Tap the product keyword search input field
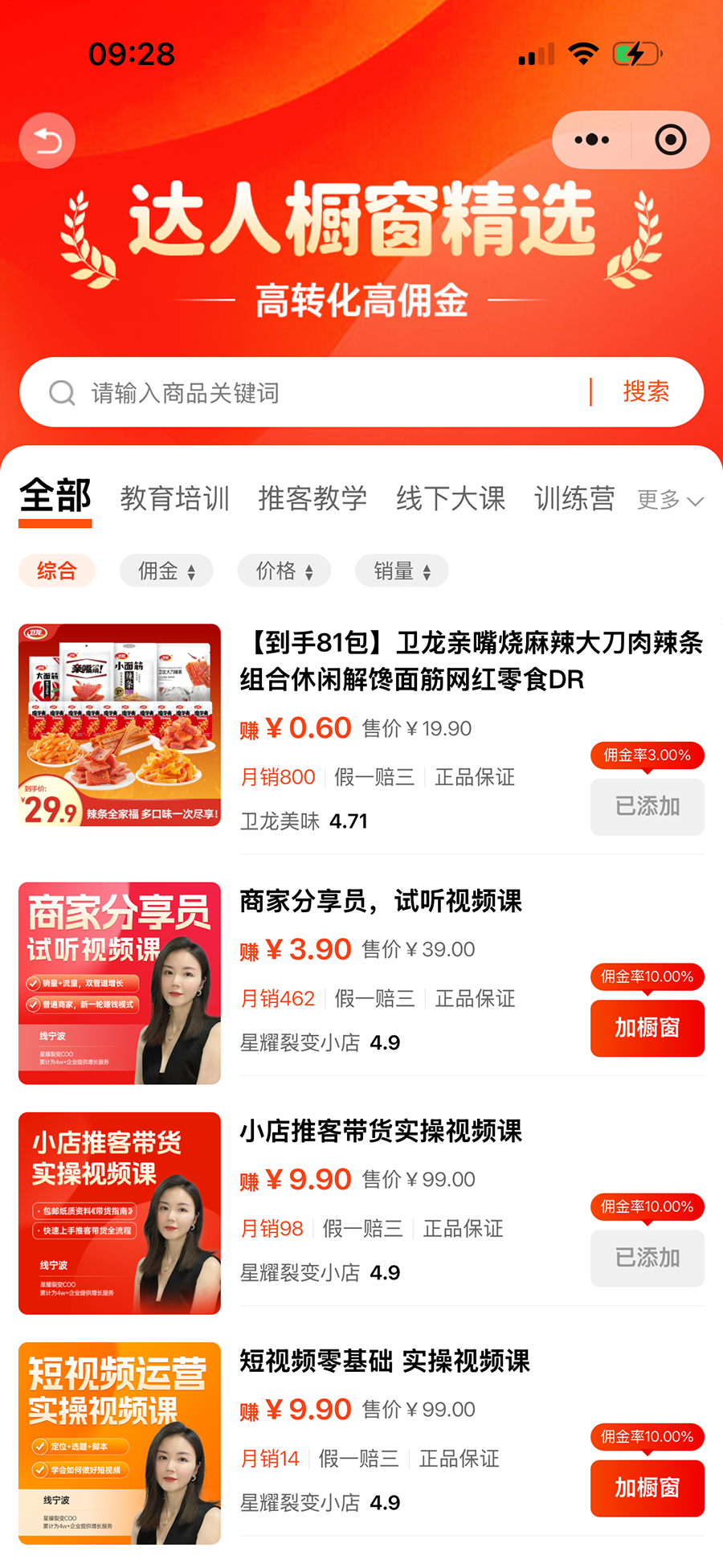The image size is (723, 1568). click(321, 393)
